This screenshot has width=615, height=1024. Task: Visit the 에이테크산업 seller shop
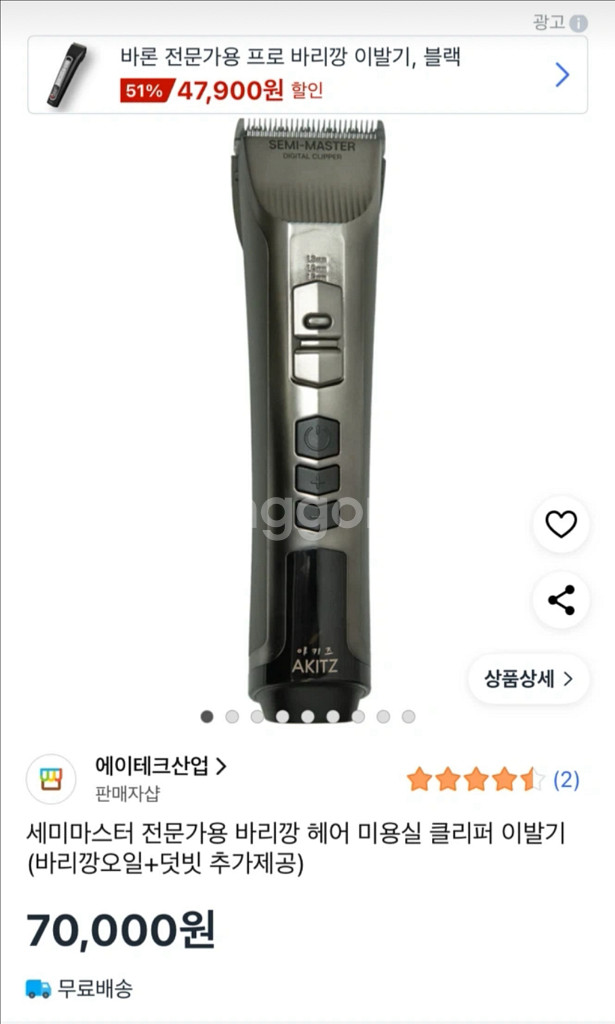[x=160, y=767]
